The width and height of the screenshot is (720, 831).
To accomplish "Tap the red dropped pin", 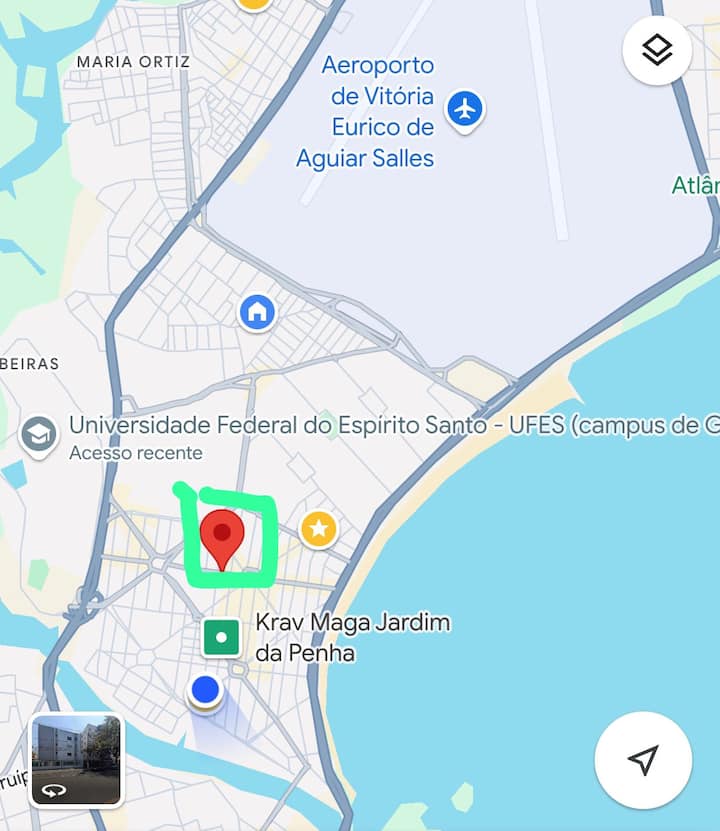I will 222,537.
